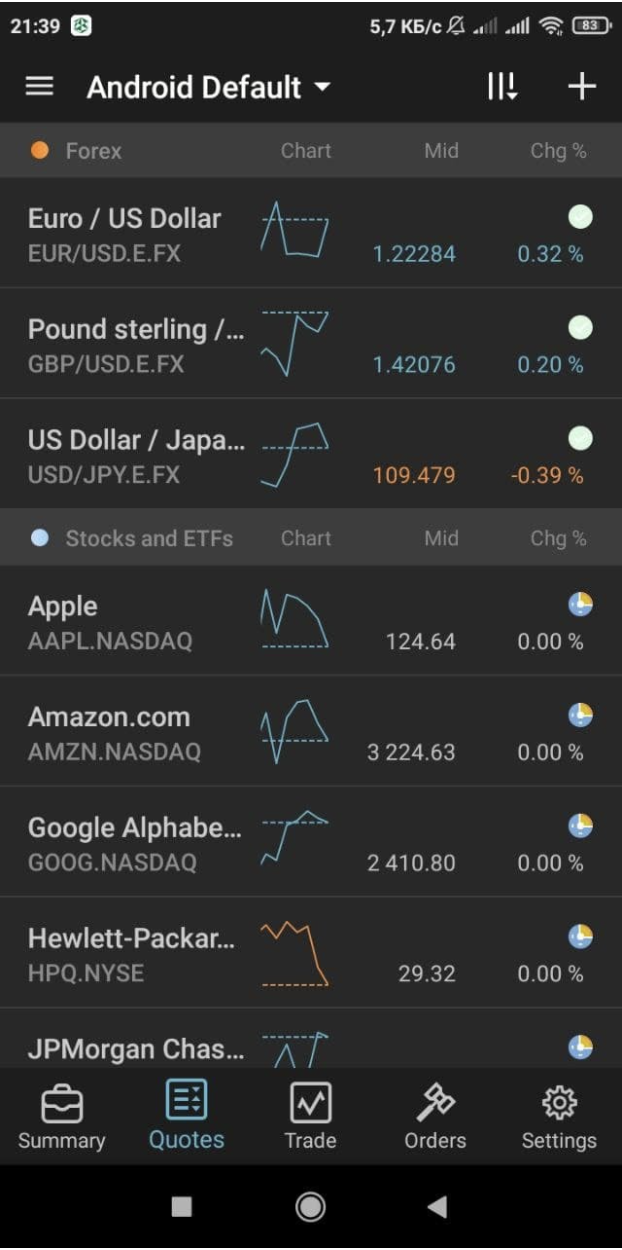Open Apple AAPL.NASDAQ quote
This screenshot has width=622, height=1250.
pos(110,622)
